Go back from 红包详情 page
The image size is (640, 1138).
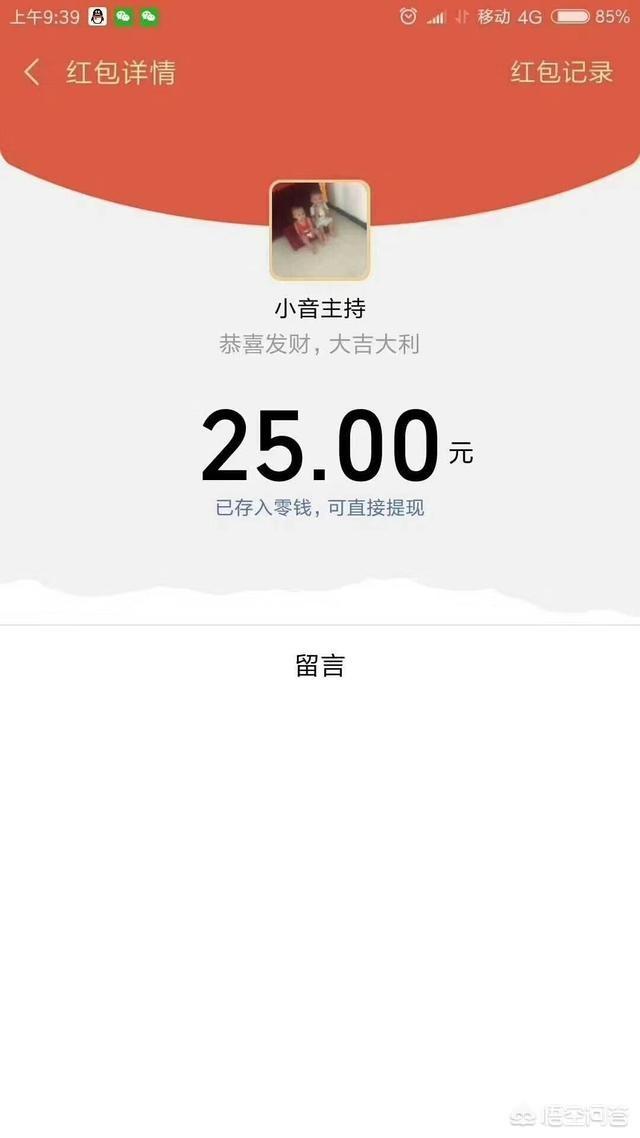pos(32,72)
